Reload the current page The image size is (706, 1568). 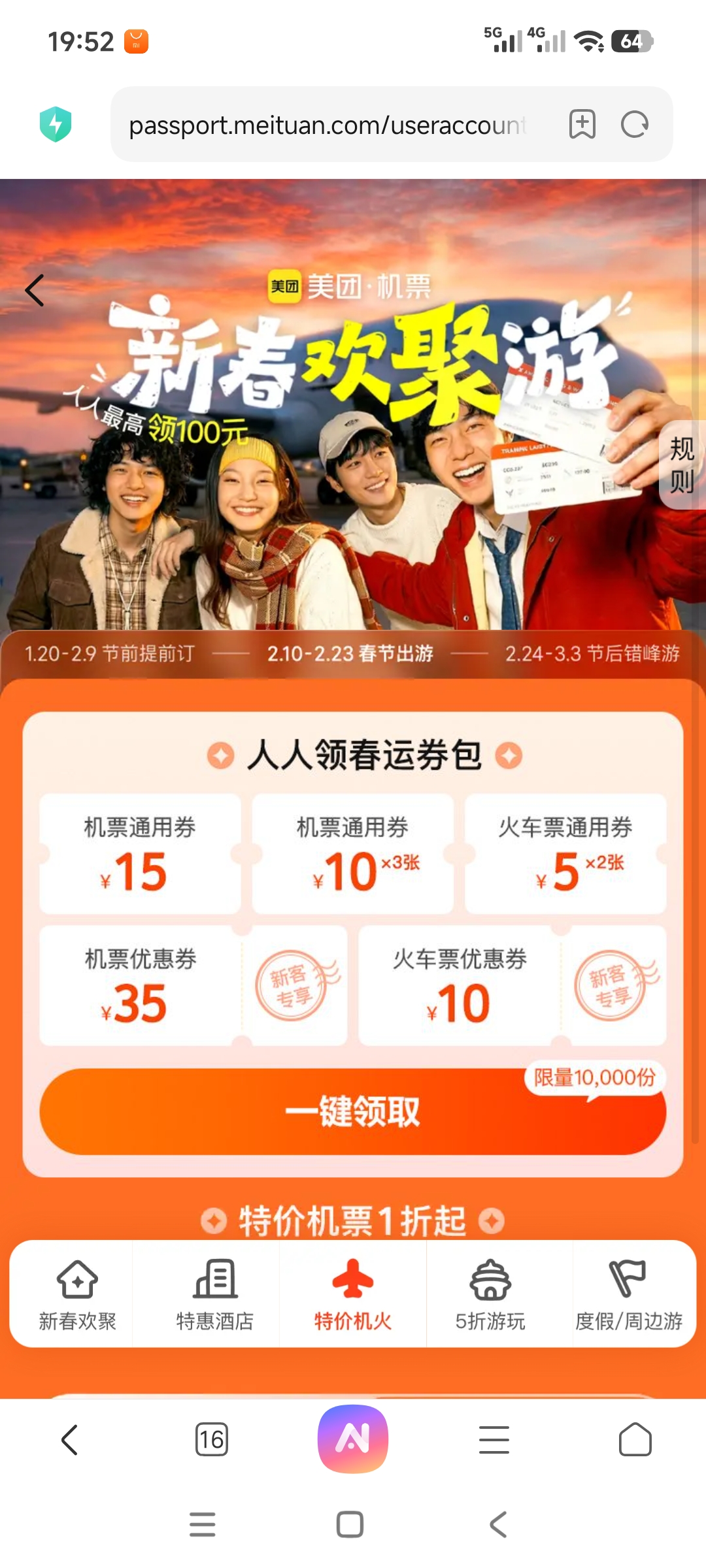coord(634,124)
